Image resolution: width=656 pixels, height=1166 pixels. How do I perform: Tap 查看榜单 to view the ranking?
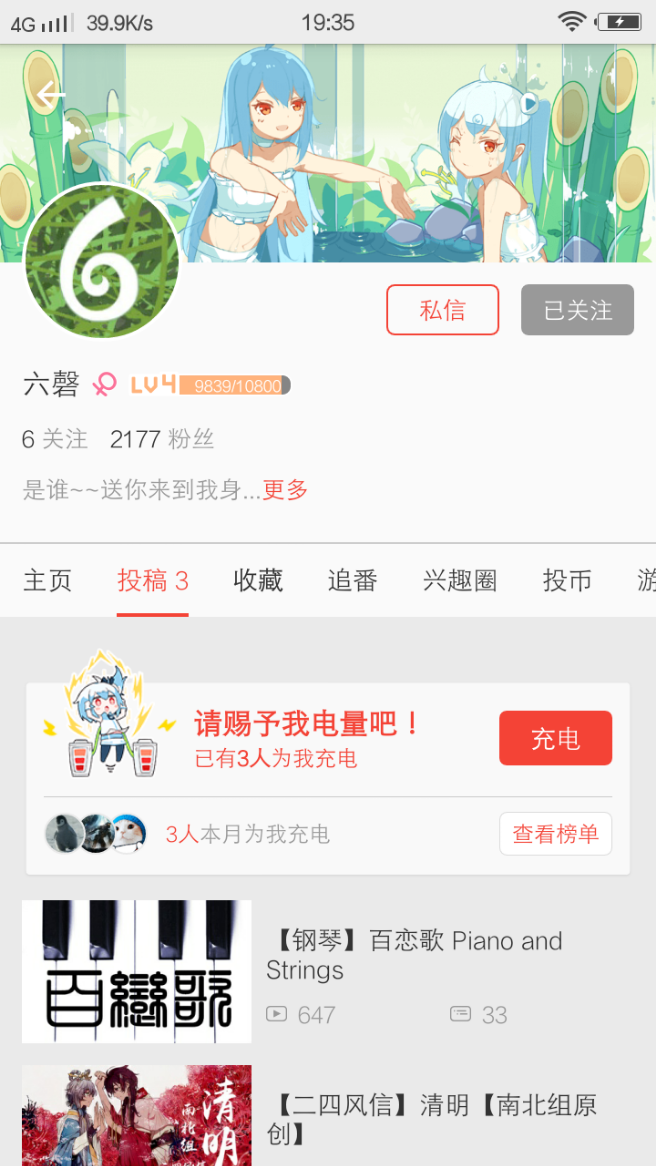[x=555, y=834]
